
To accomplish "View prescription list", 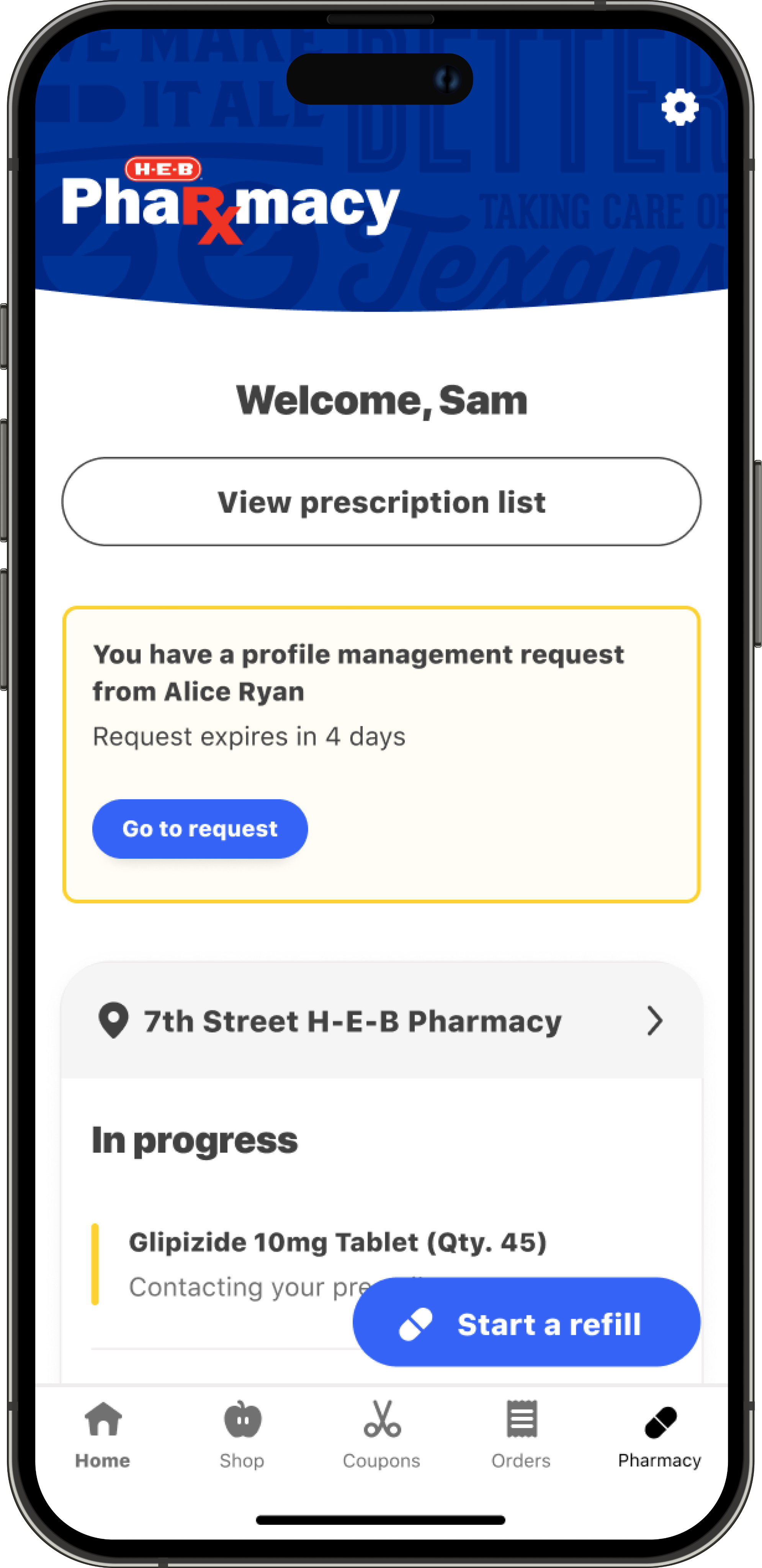I will [x=381, y=502].
